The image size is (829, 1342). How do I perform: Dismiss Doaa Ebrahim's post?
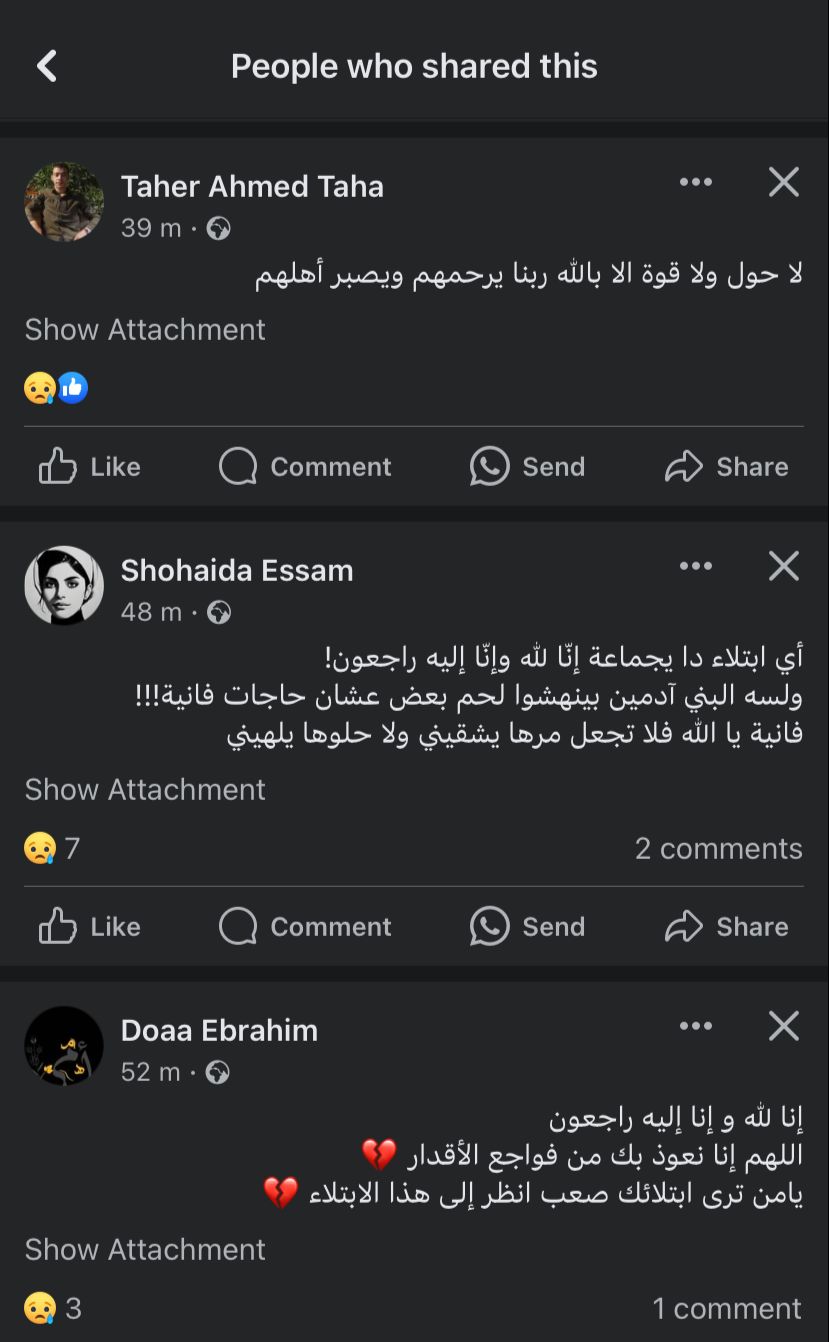pyautogui.click(x=783, y=1026)
